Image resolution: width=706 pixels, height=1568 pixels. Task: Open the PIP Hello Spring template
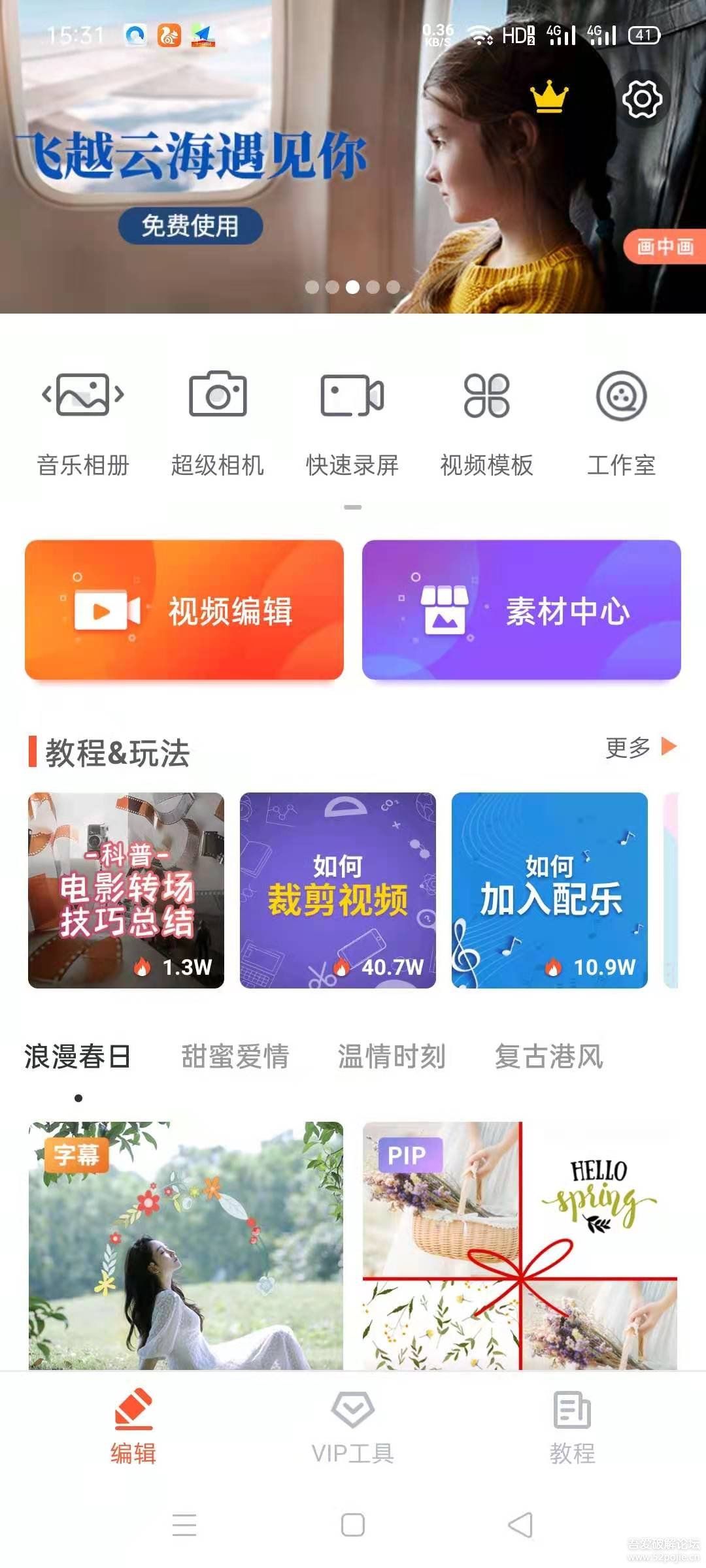click(x=520, y=1245)
